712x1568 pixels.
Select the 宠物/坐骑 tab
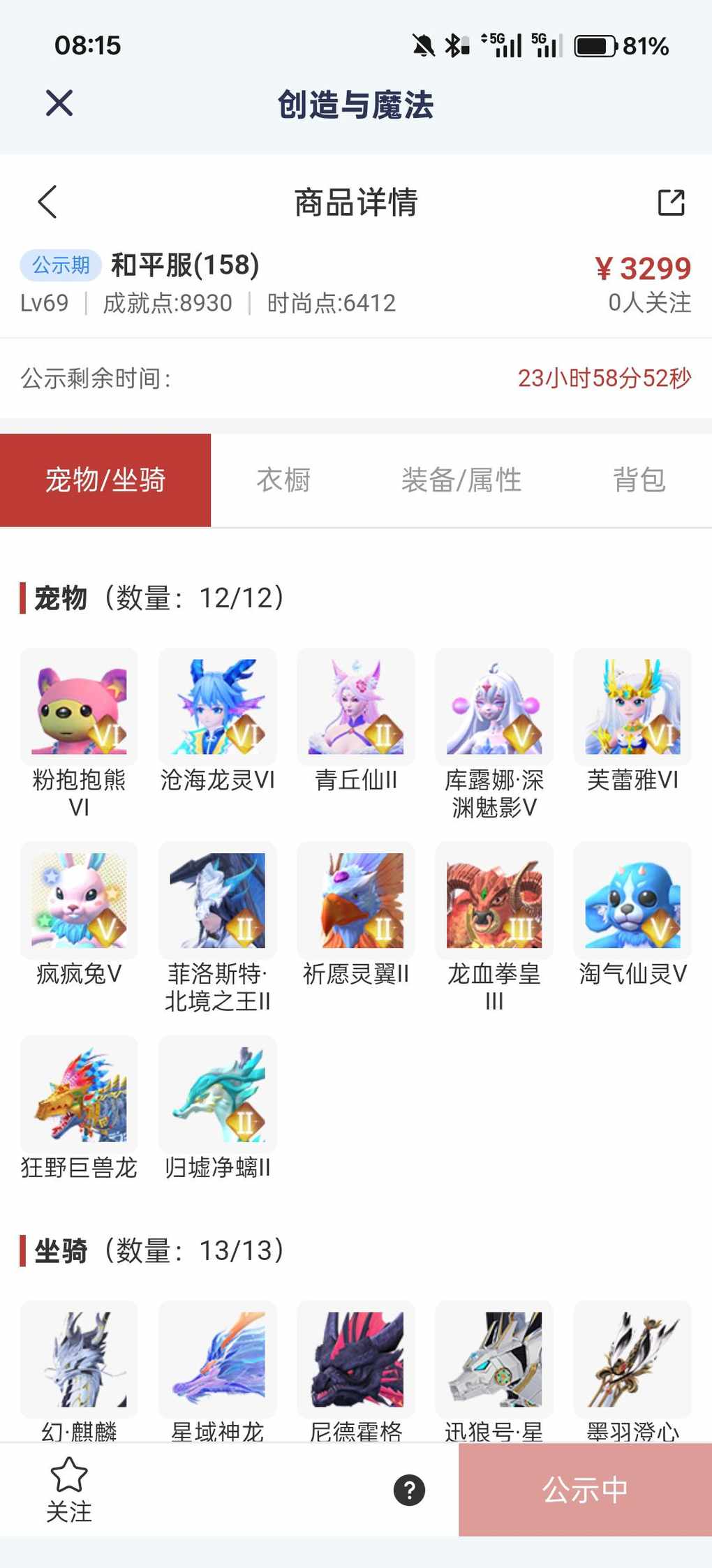click(105, 480)
